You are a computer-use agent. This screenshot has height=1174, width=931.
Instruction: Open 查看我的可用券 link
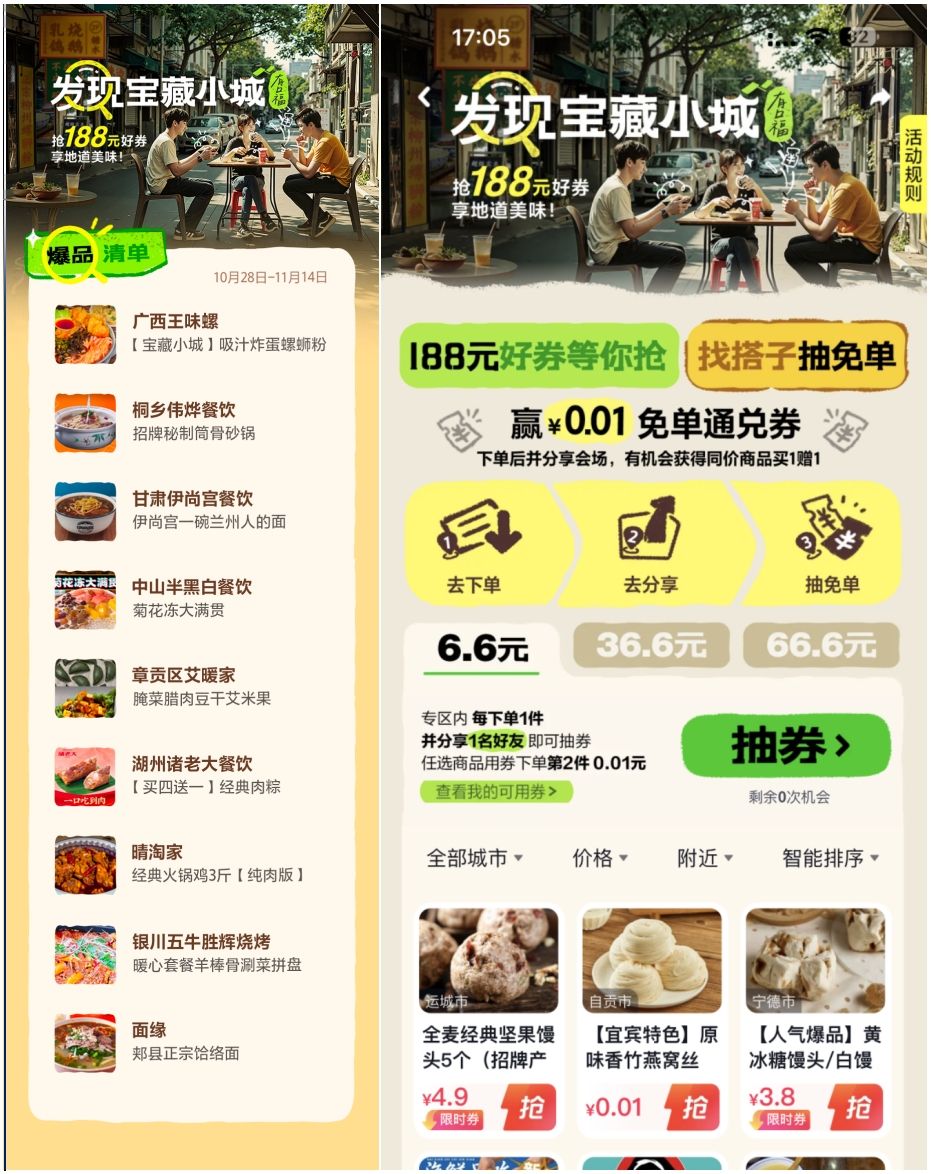coord(497,792)
